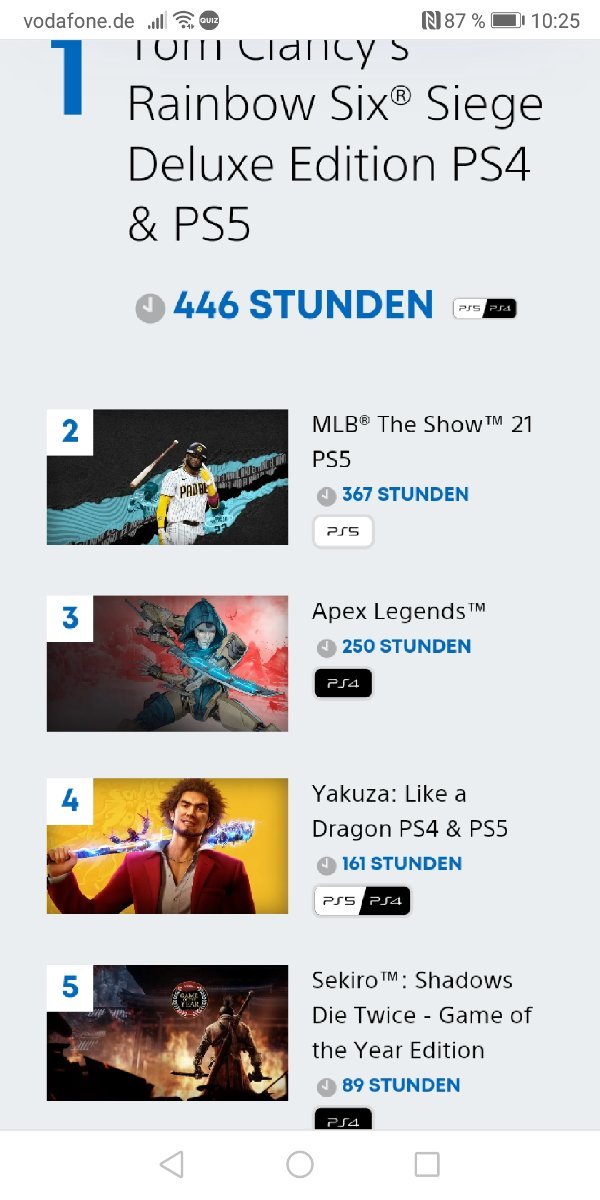The width and height of the screenshot is (600, 1200).
Task: Open the Apex Legends game tile
Action: (x=168, y=663)
